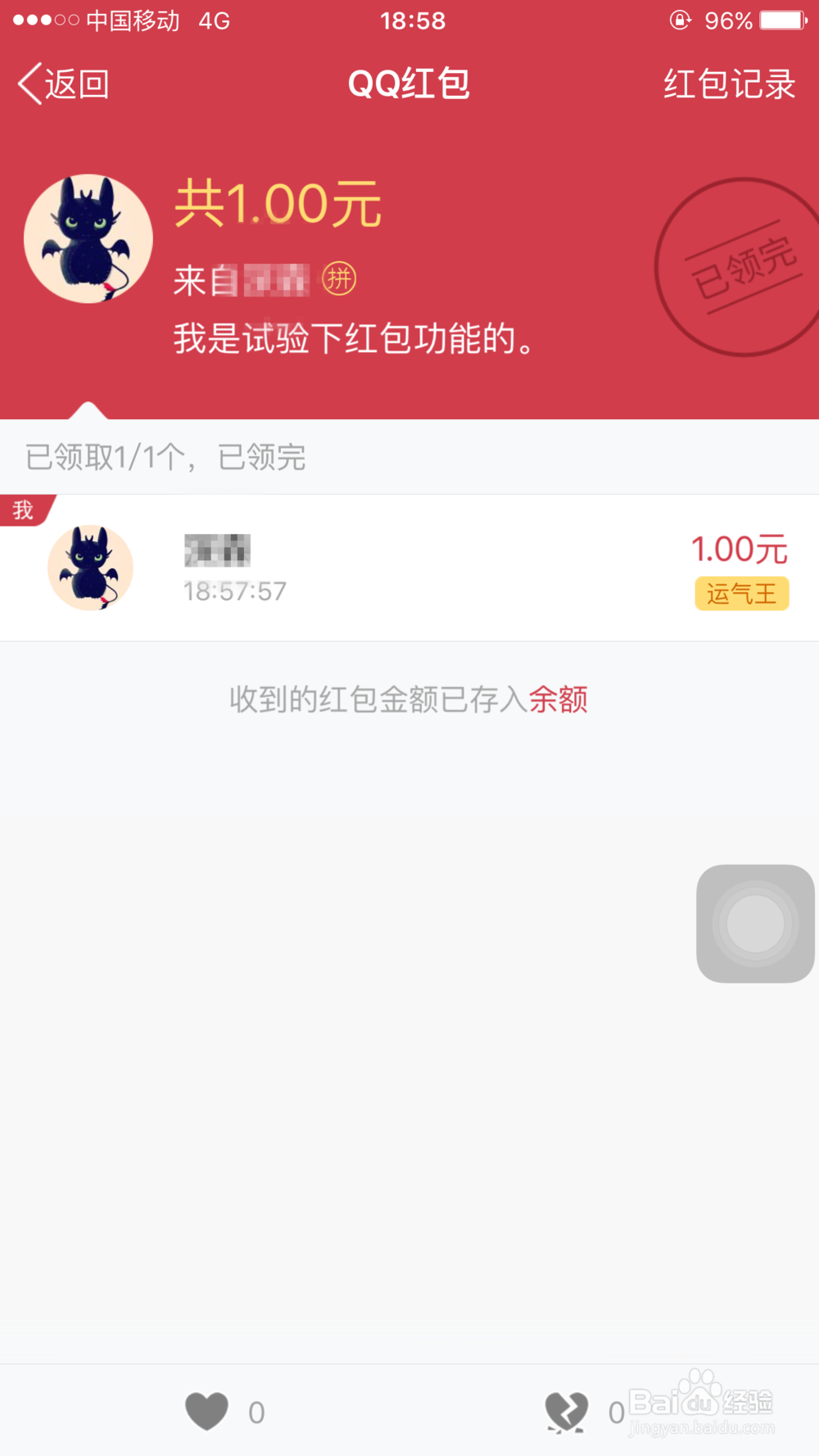This screenshot has width=819, height=1456.
Task: Tap the orientation lock icon in status bar
Action: pyautogui.click(x=680, y=21)
